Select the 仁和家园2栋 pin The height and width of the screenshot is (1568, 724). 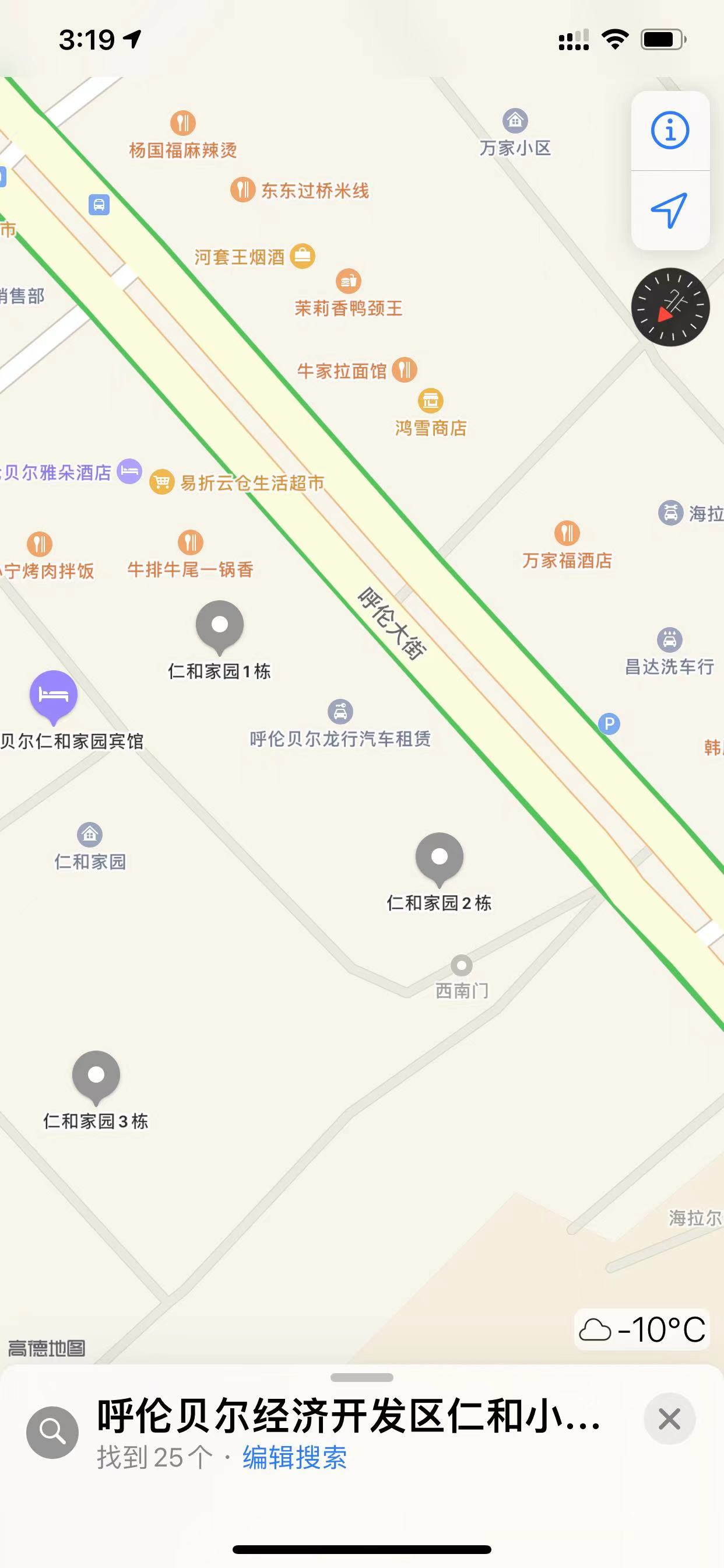pyautogui.click(x=440, y=857)
